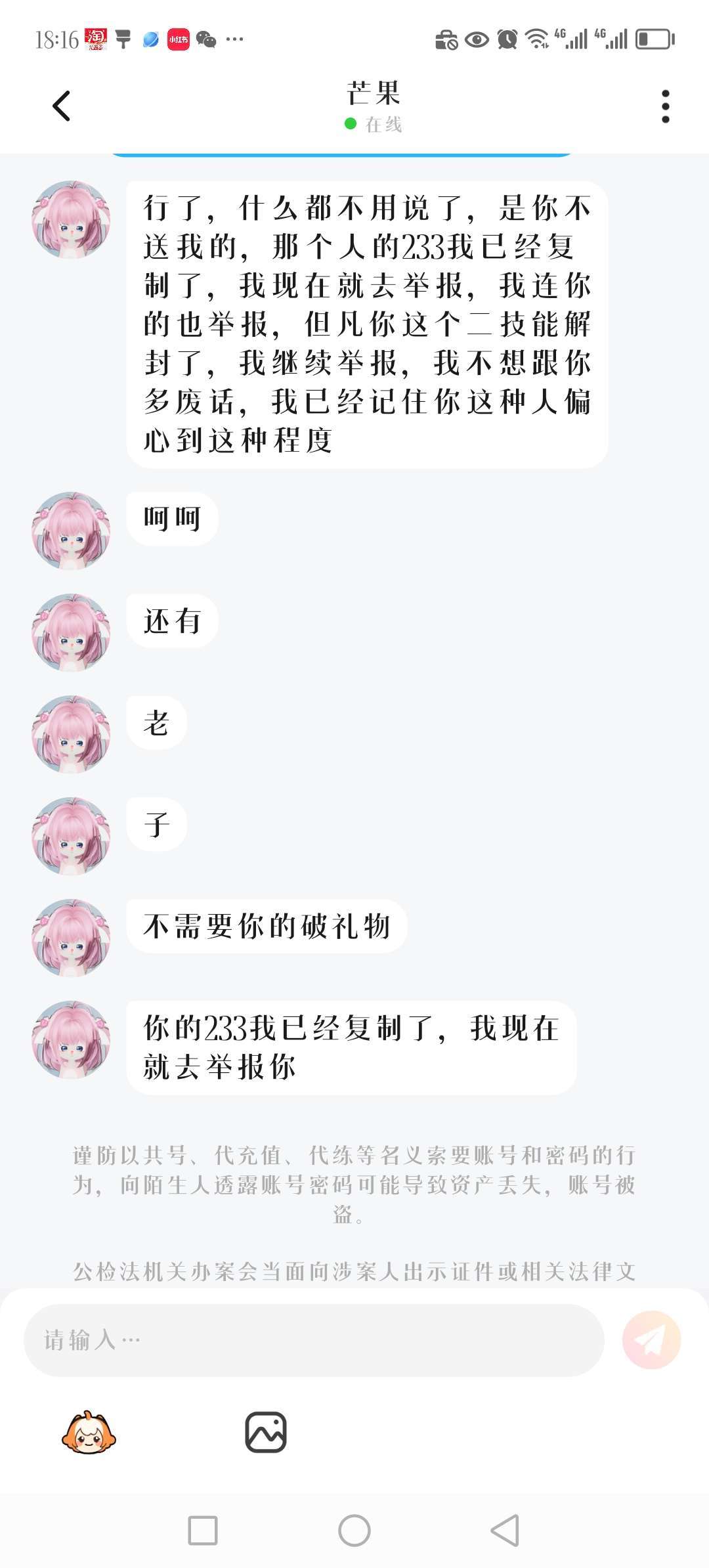This screenshot has height=1568, width=709.
Task: Open the three-dot overflow menu
Action: (665, 106)
